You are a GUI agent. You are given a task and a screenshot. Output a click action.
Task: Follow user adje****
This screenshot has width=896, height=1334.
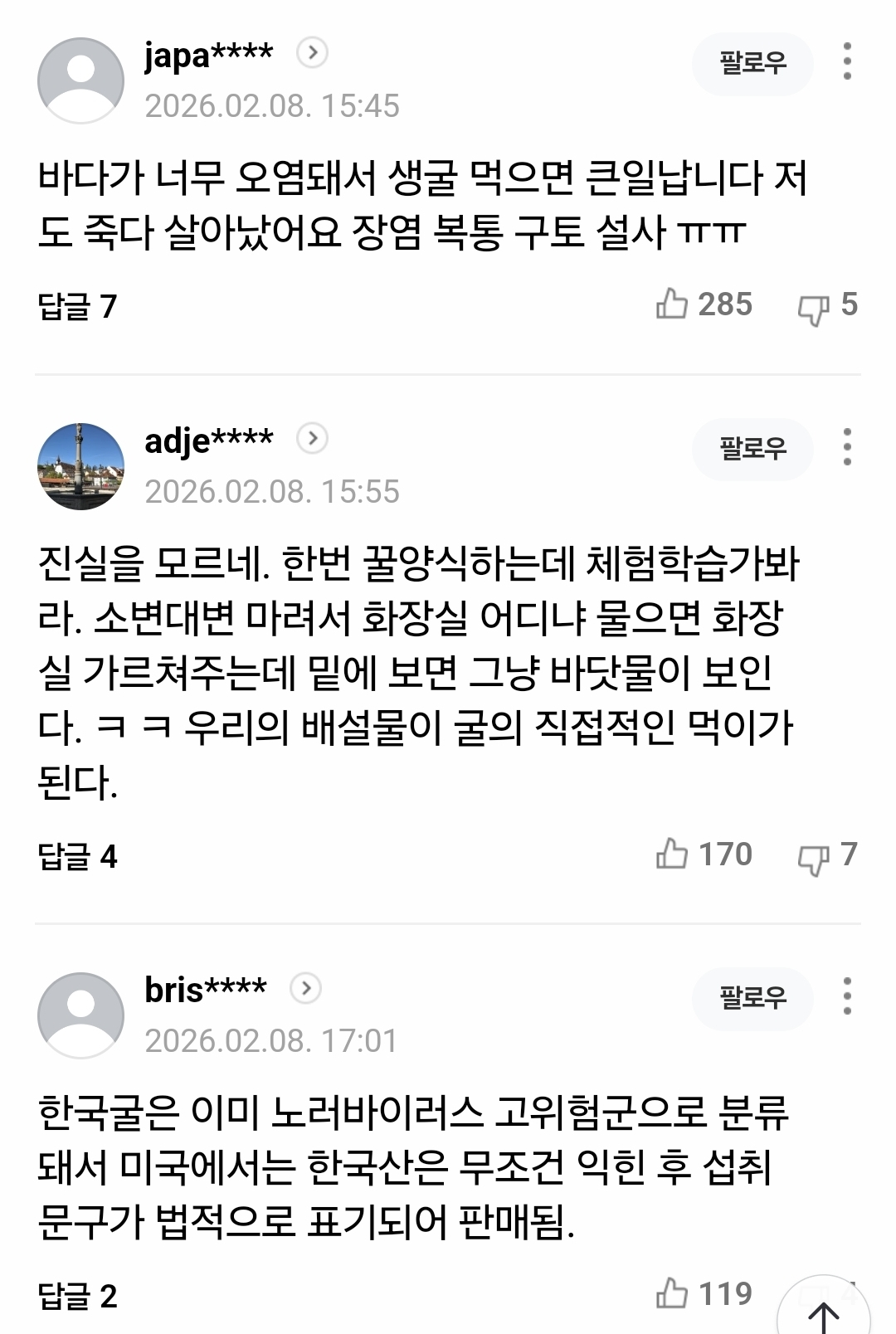752,449
